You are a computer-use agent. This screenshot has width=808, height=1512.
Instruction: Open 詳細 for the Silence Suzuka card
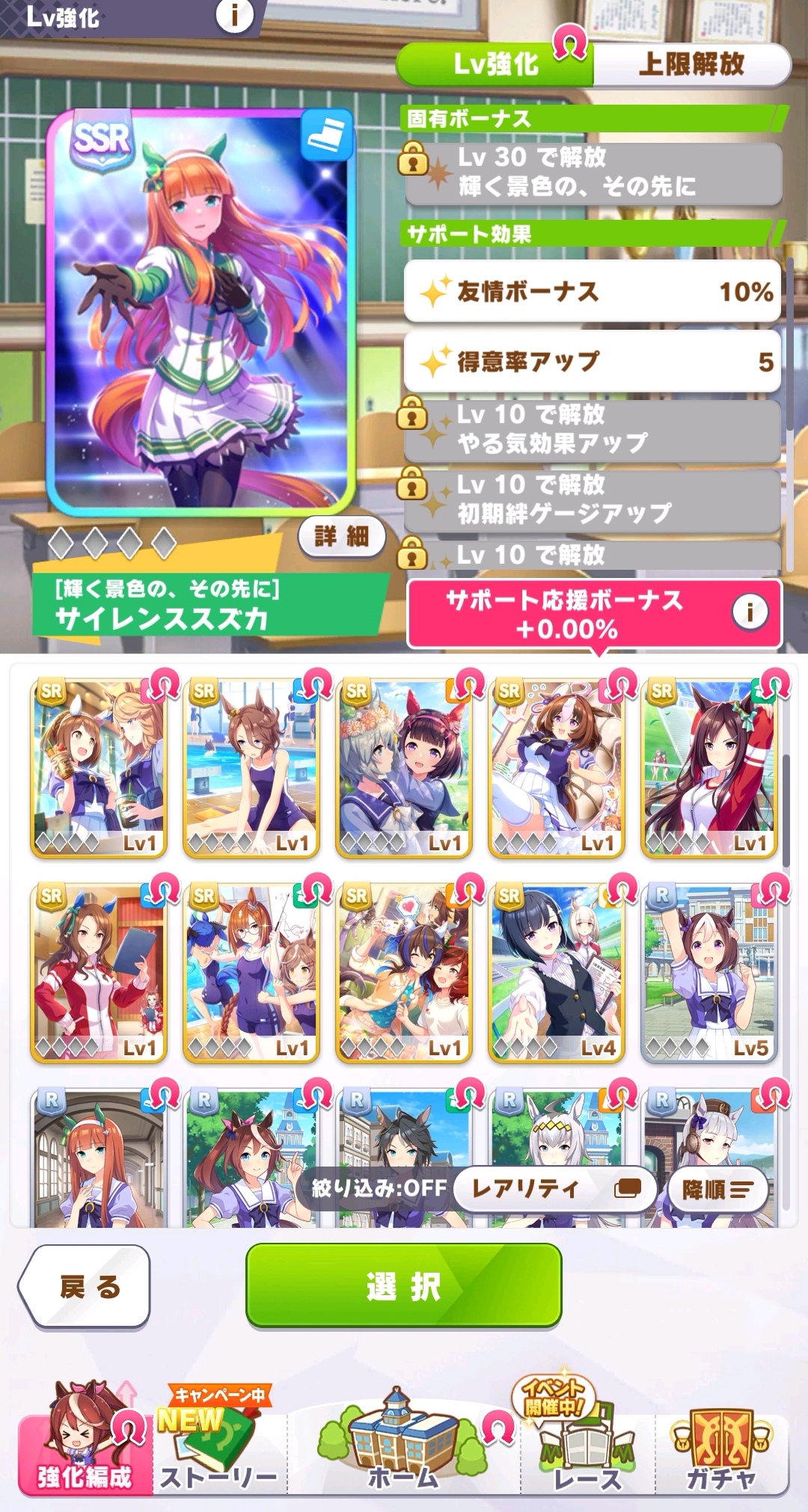coord(341,536)
